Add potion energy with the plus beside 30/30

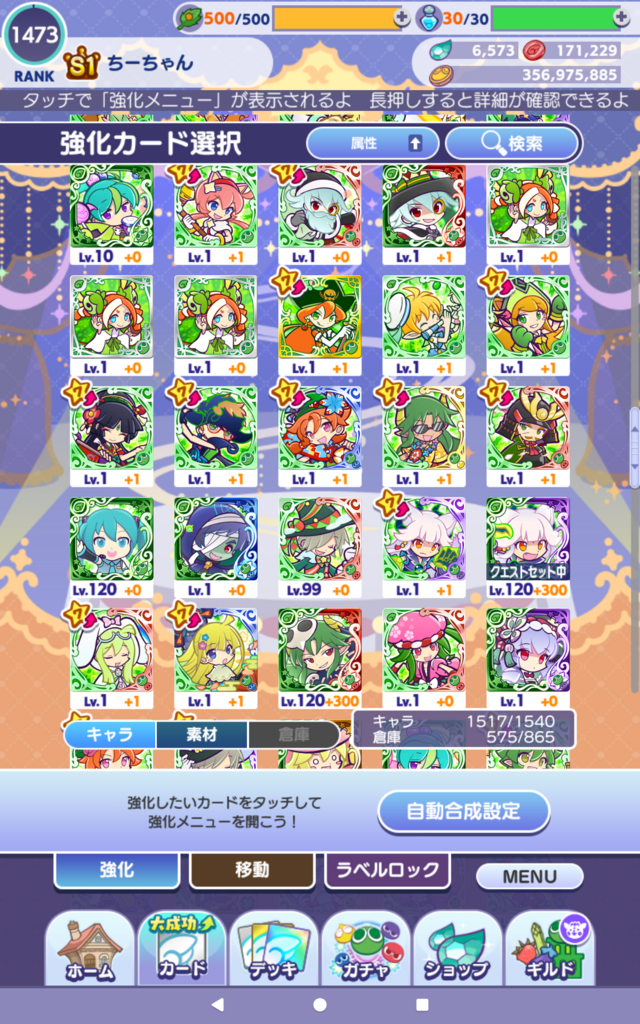coord(622,18)
